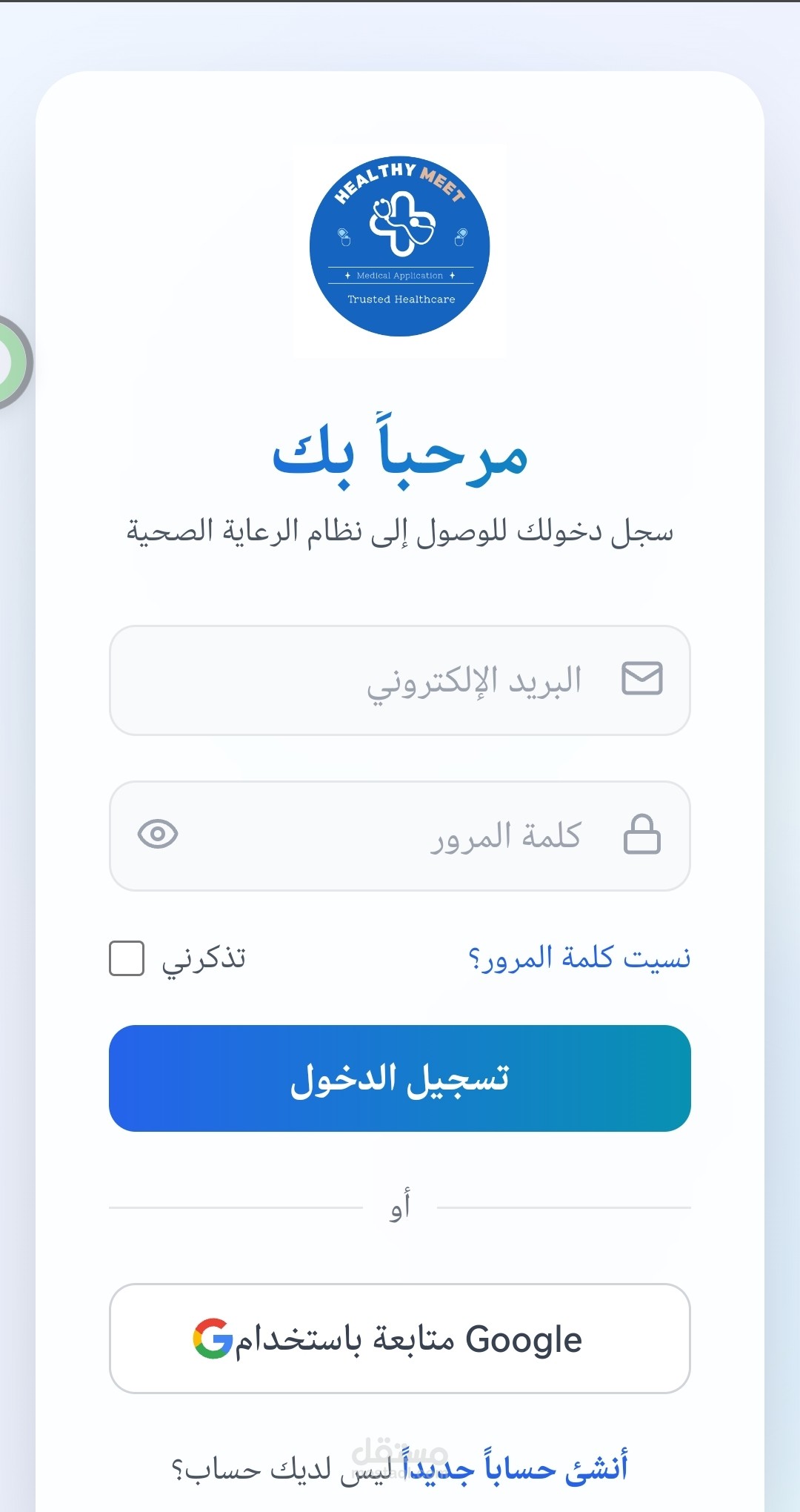Open the create new account link
800x1512 pixels.
coord(516,1468)
